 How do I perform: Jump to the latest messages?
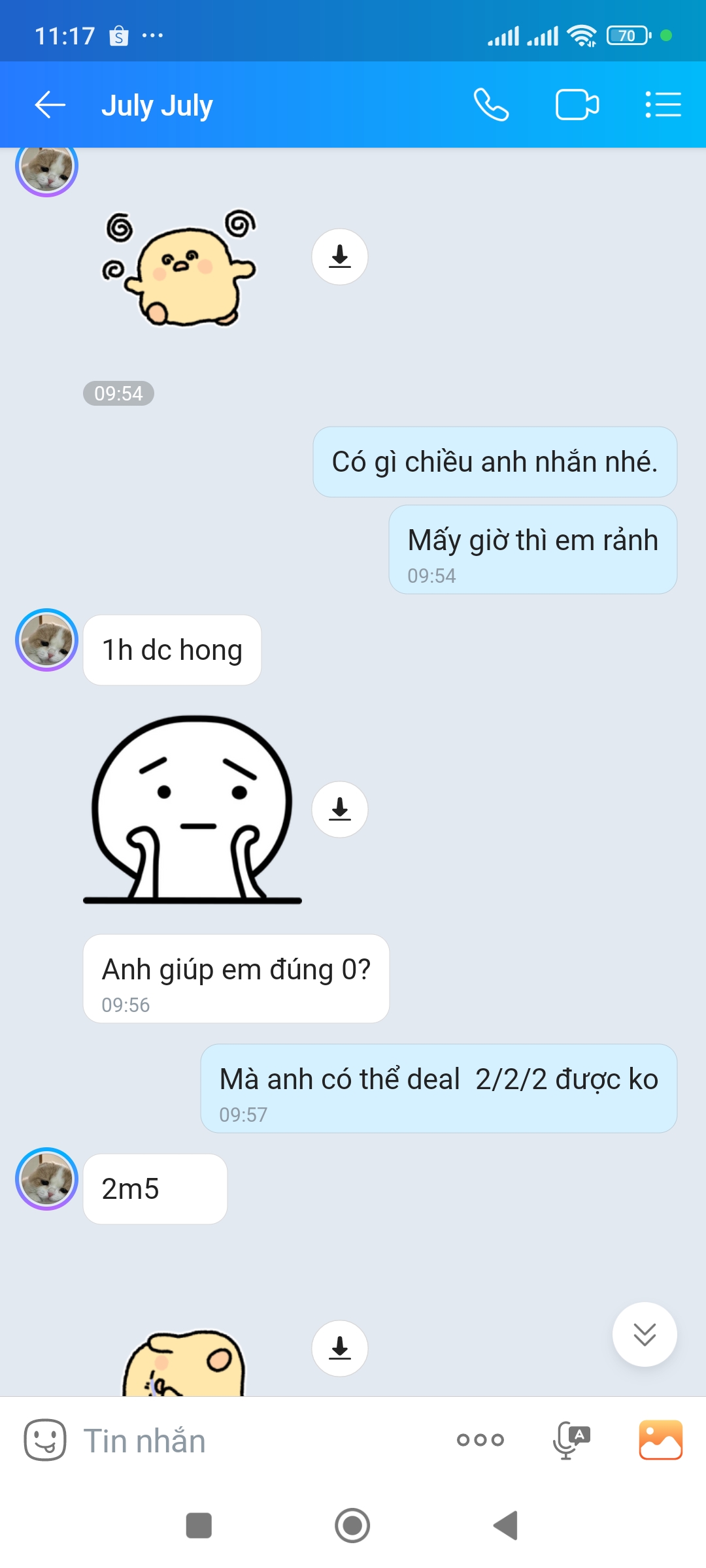coord(645,1334)
